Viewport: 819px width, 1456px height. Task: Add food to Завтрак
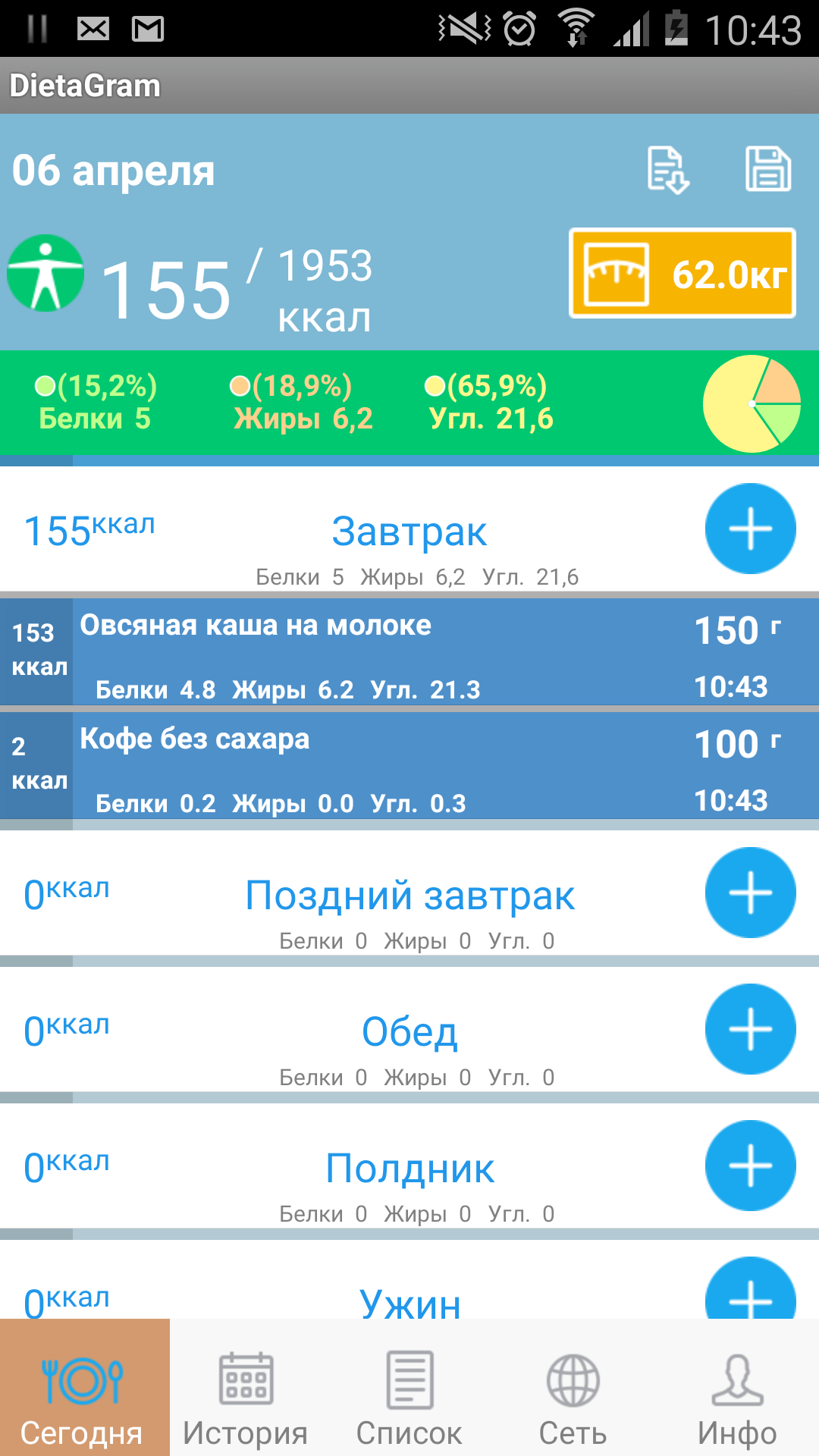pos(750,529)
